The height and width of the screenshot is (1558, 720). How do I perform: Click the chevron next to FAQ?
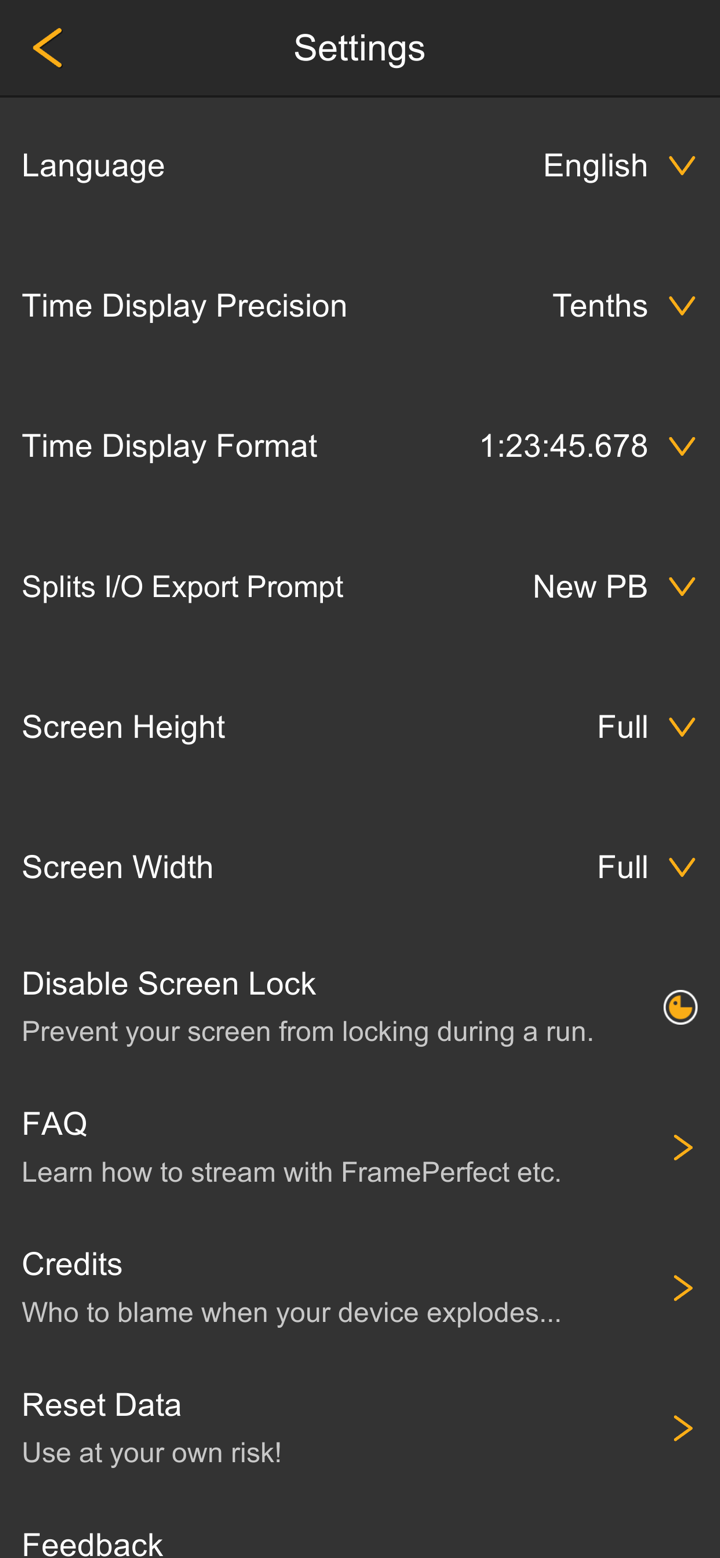684,1147
